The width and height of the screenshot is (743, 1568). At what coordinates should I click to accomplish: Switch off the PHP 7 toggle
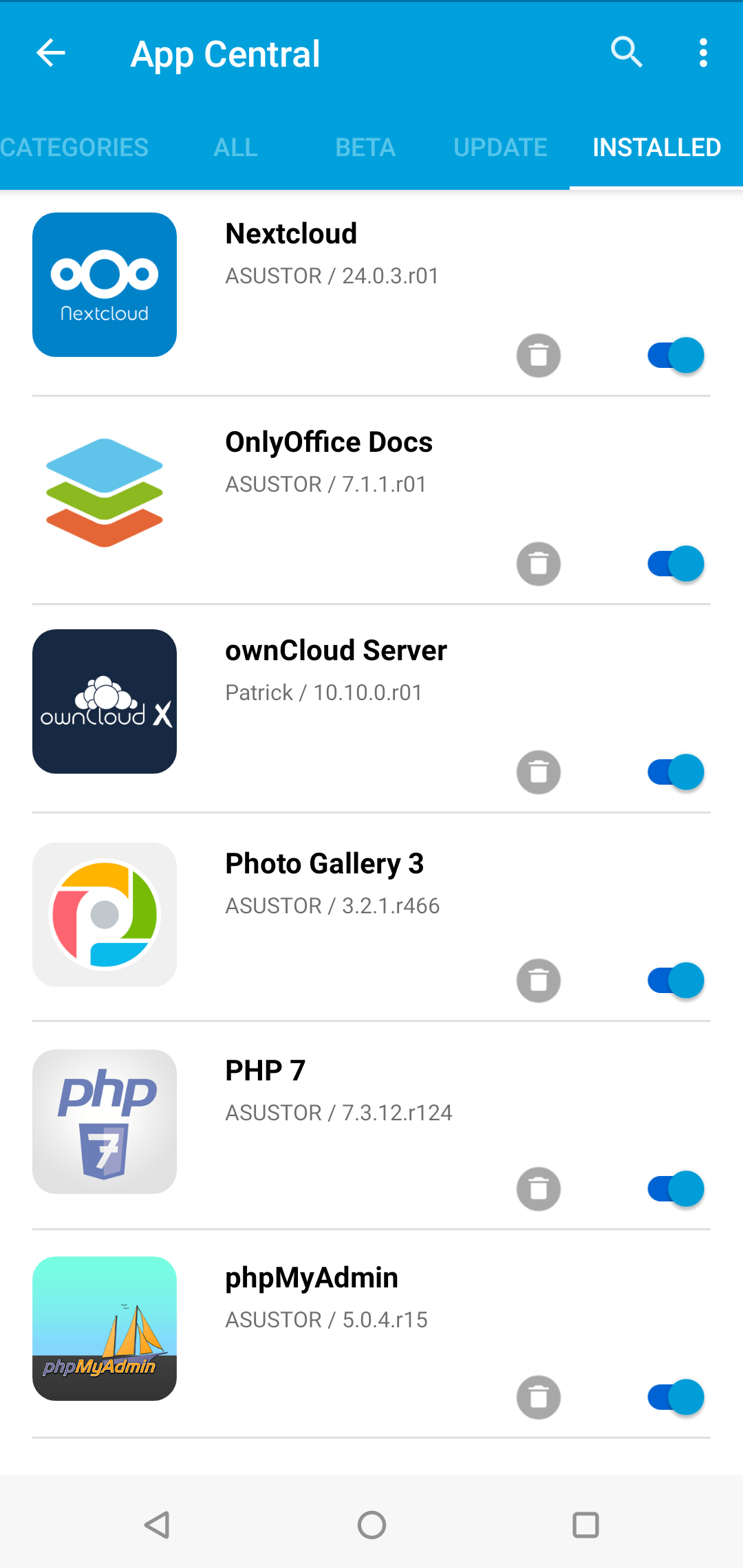click(x=676, y=1189)
